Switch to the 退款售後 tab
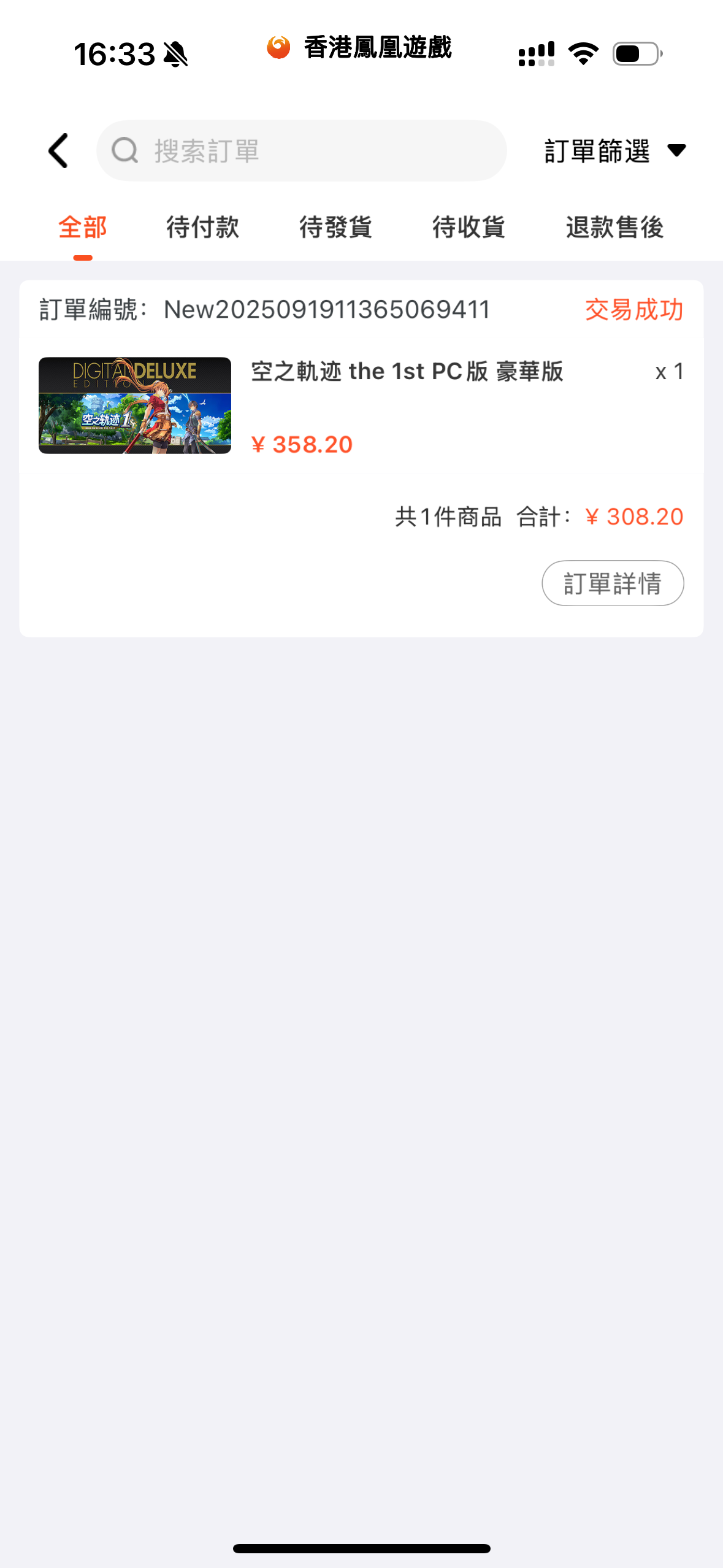 click(x=614, y=228)
